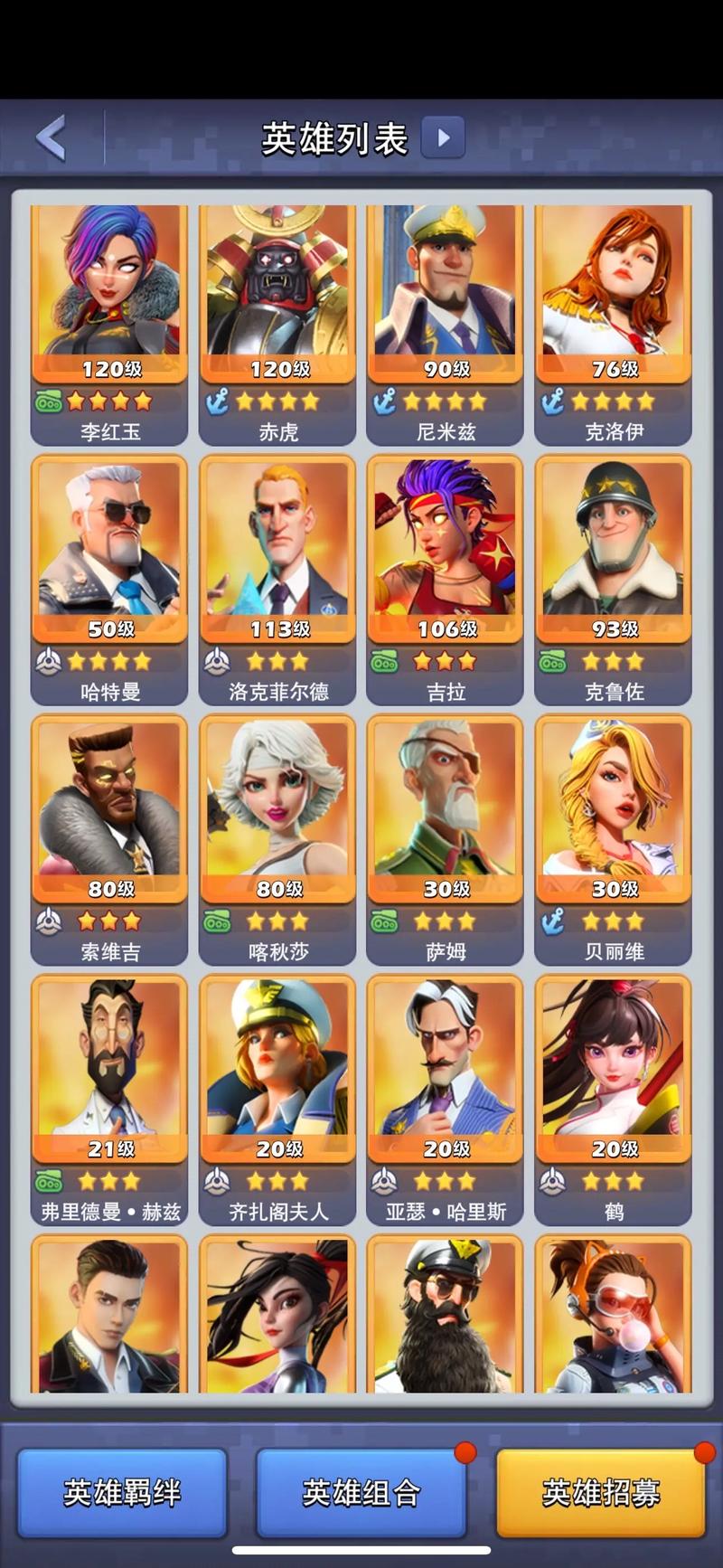Open hero card 克鲁佐
This screenshot has height=1568, width=723.
point(614,580)
